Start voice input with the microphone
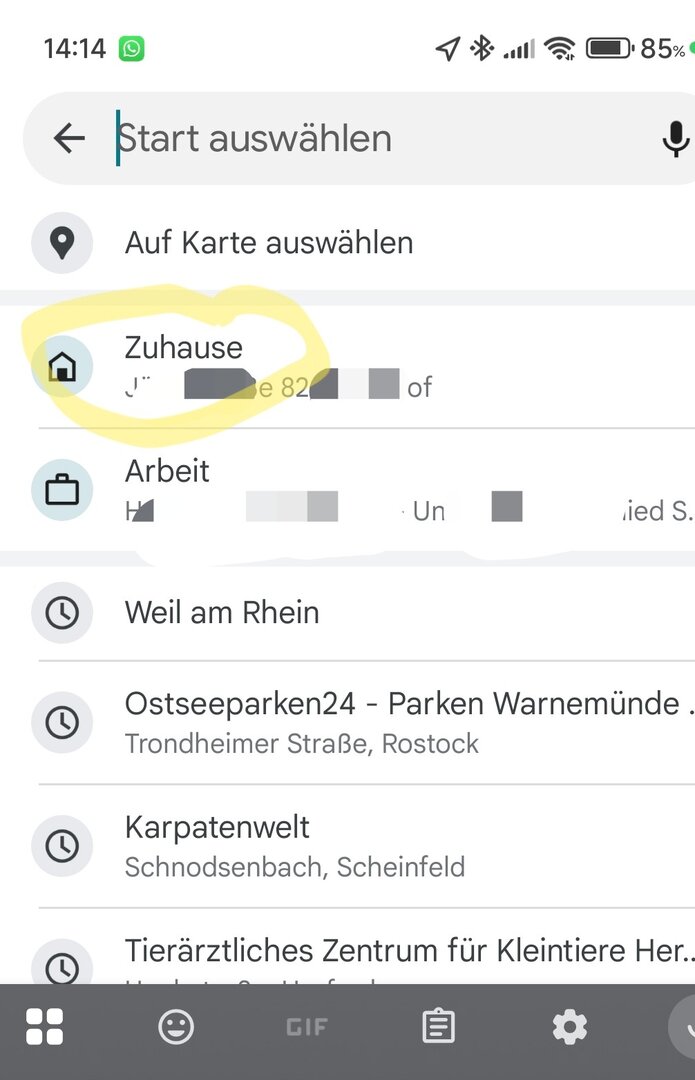This screenshot has height=1080, width=695. (675, 138)
